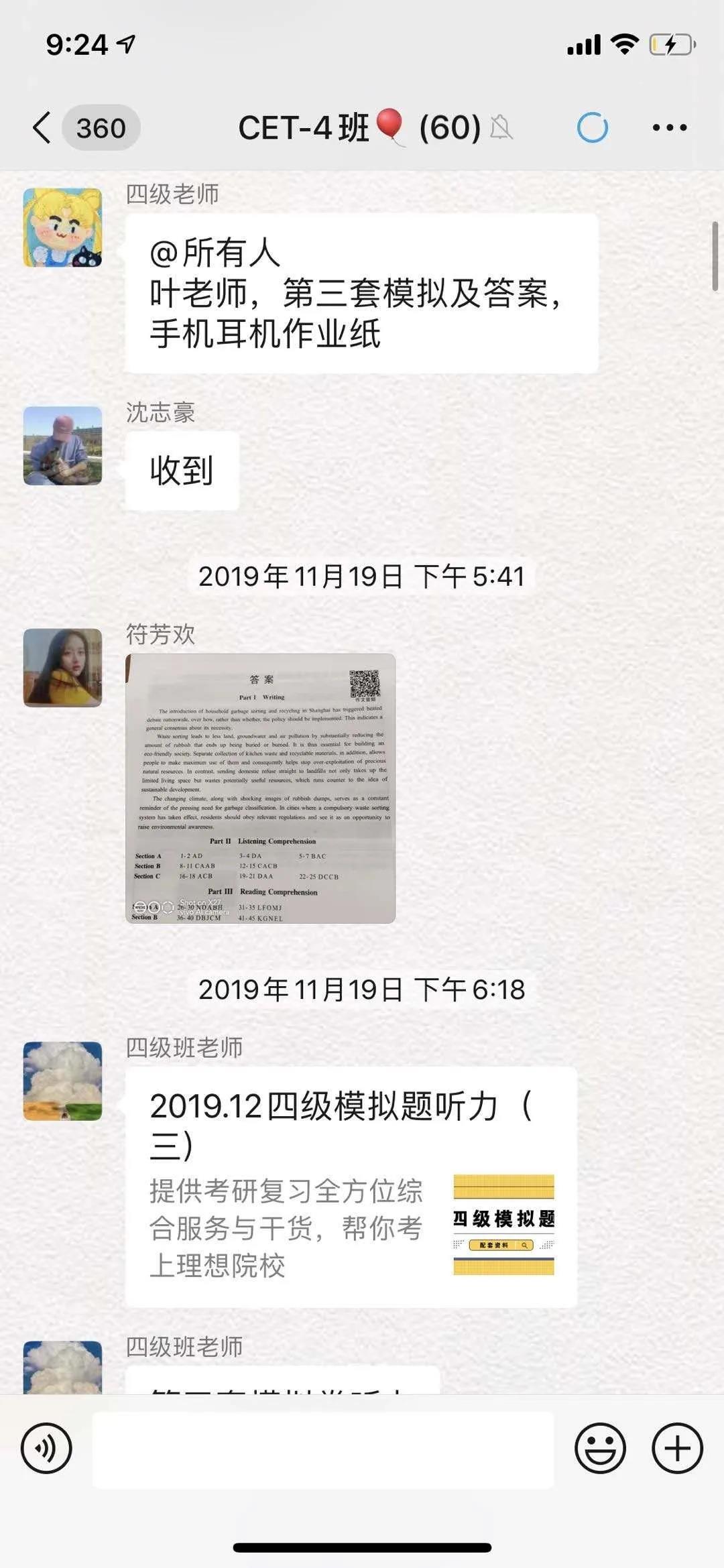Open the emoji picker
Viewport: 724px width, 1568px height.
click(600, 1448)
